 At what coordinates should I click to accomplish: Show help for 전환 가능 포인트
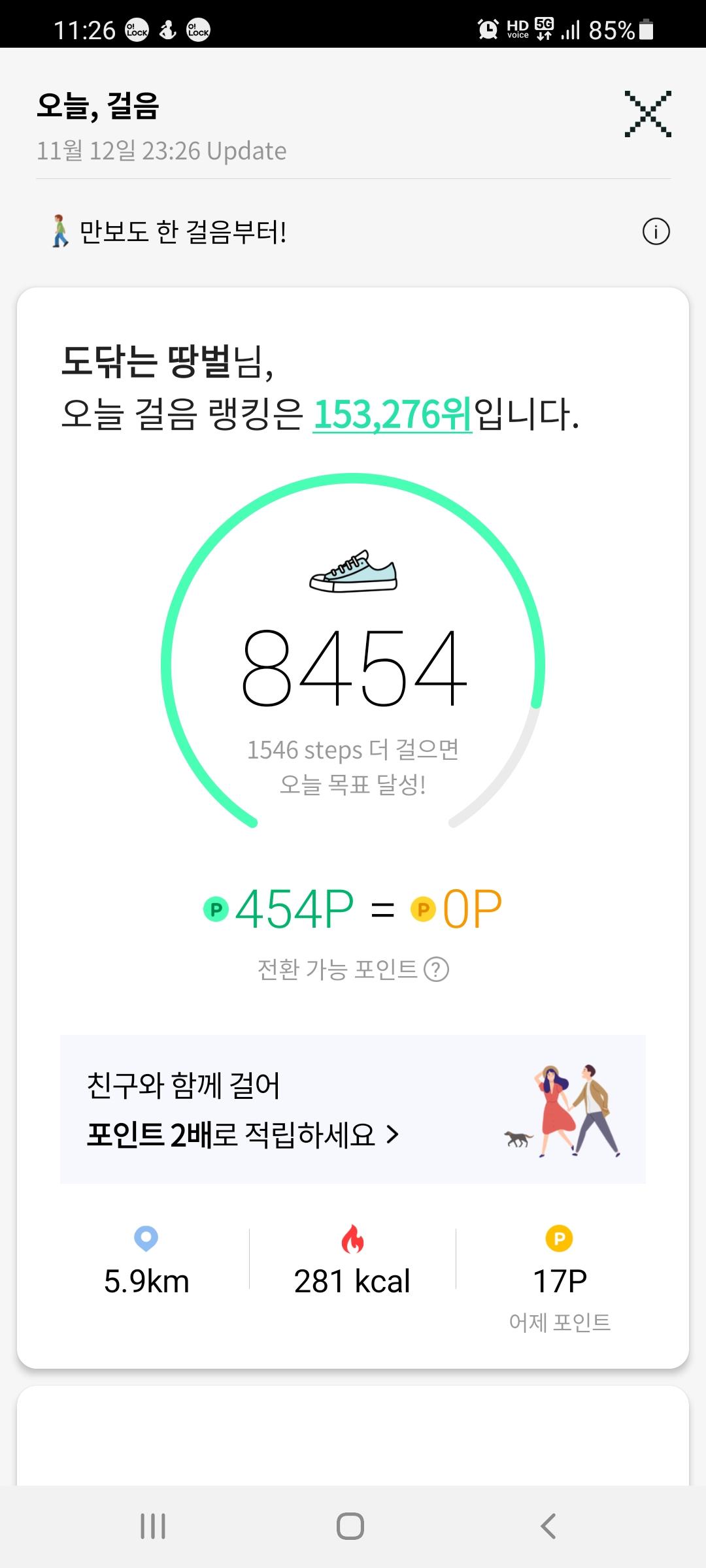(x=436, y=970)
